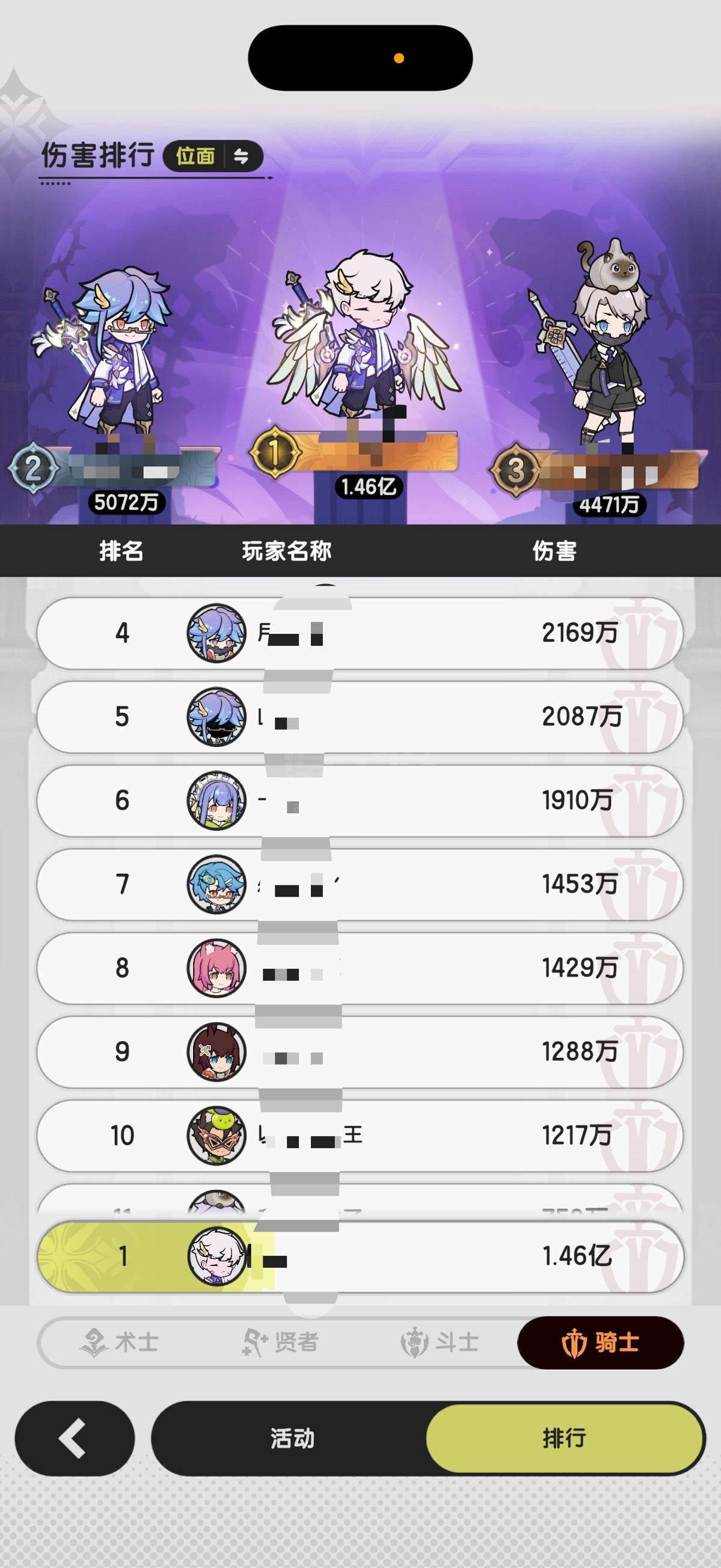Show the 贤者 class ranking

tap(280, 1342)
